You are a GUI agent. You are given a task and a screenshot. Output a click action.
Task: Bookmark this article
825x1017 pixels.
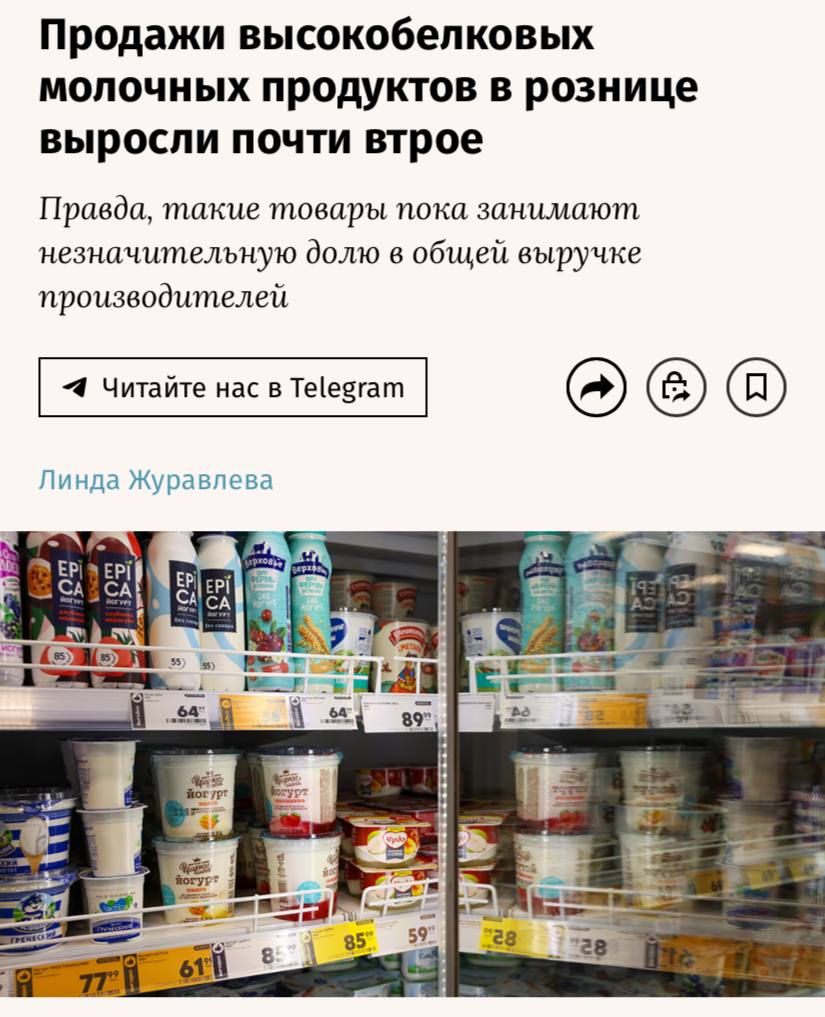tap(756, 387)
